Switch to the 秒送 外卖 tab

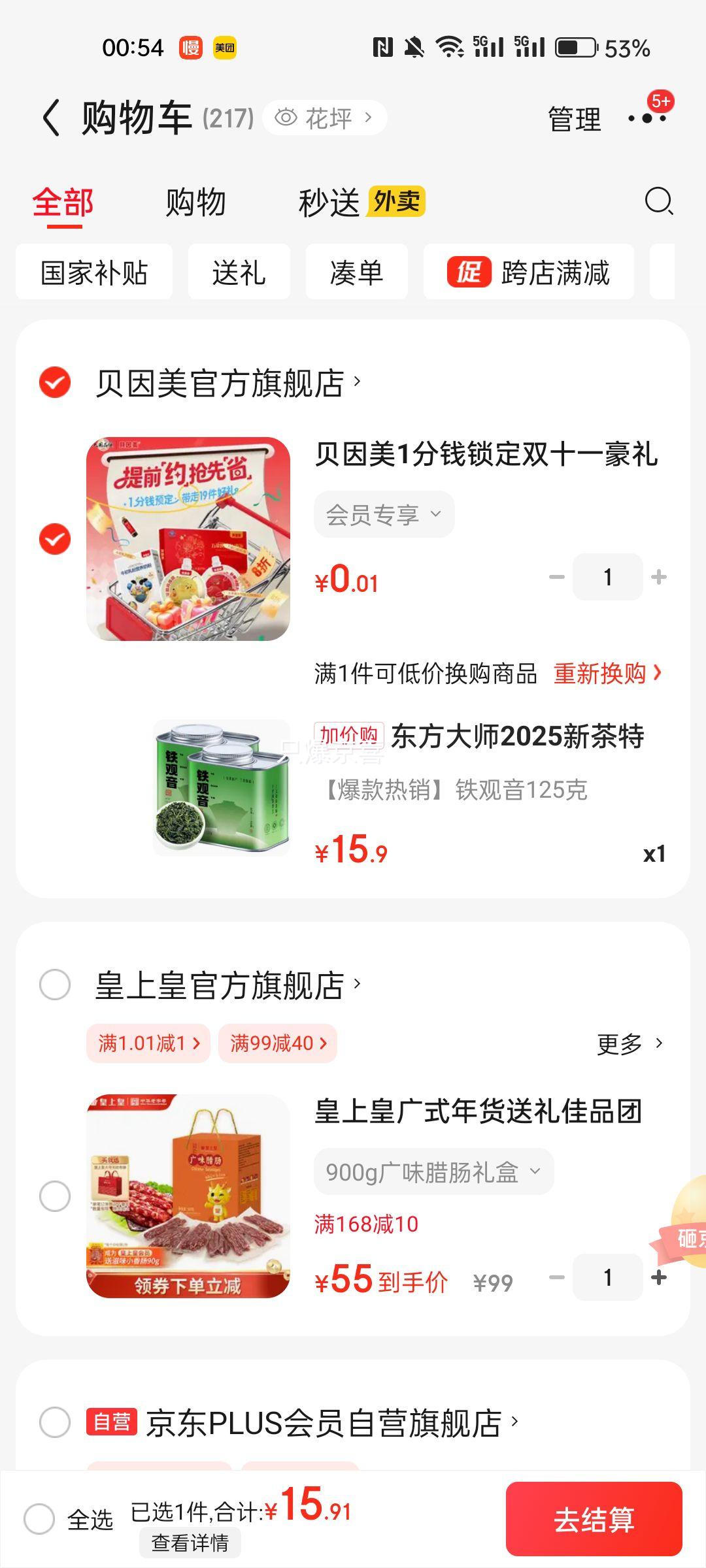pos(361,203)
